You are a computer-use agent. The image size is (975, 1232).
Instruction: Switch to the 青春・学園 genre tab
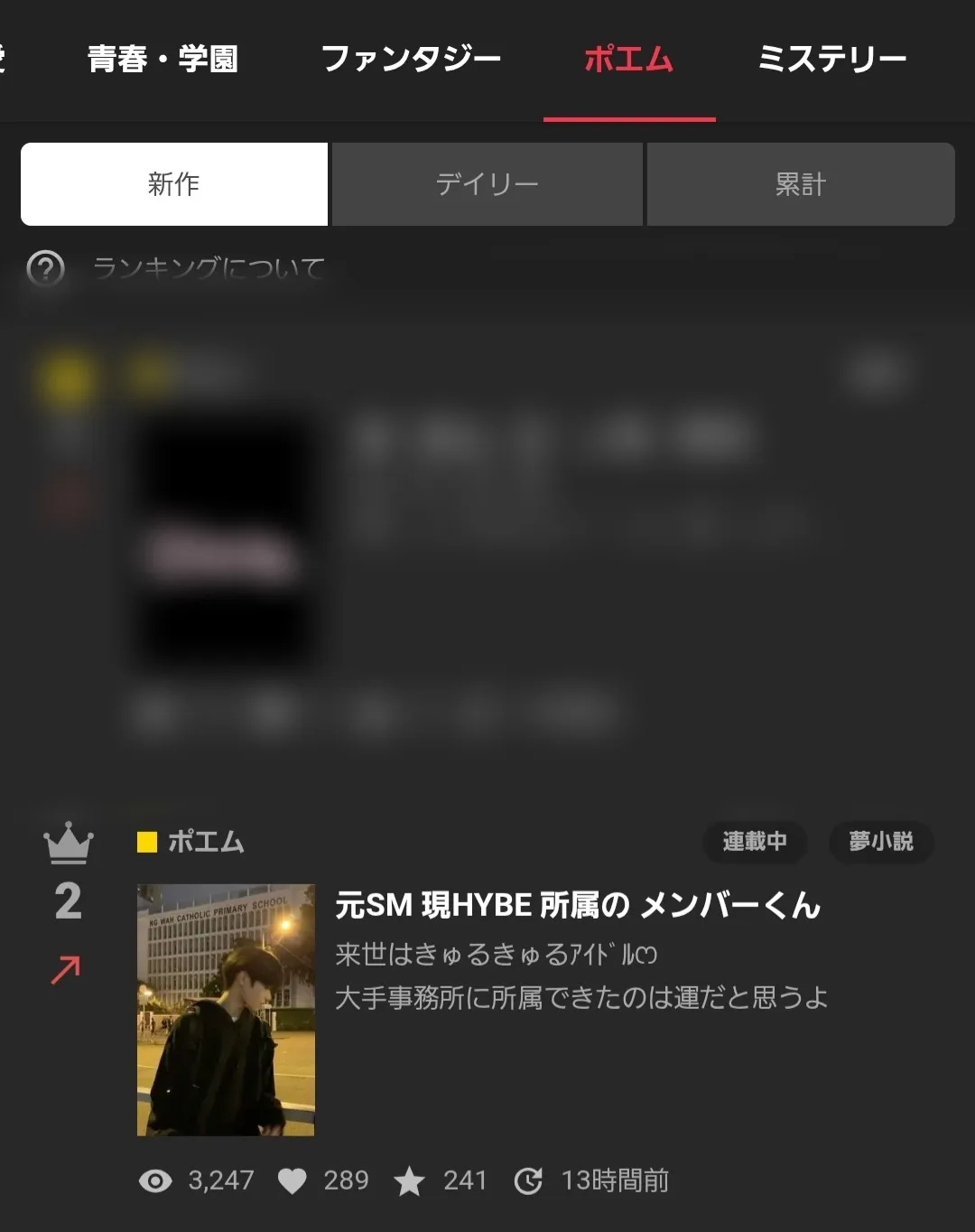coord(162,60)
